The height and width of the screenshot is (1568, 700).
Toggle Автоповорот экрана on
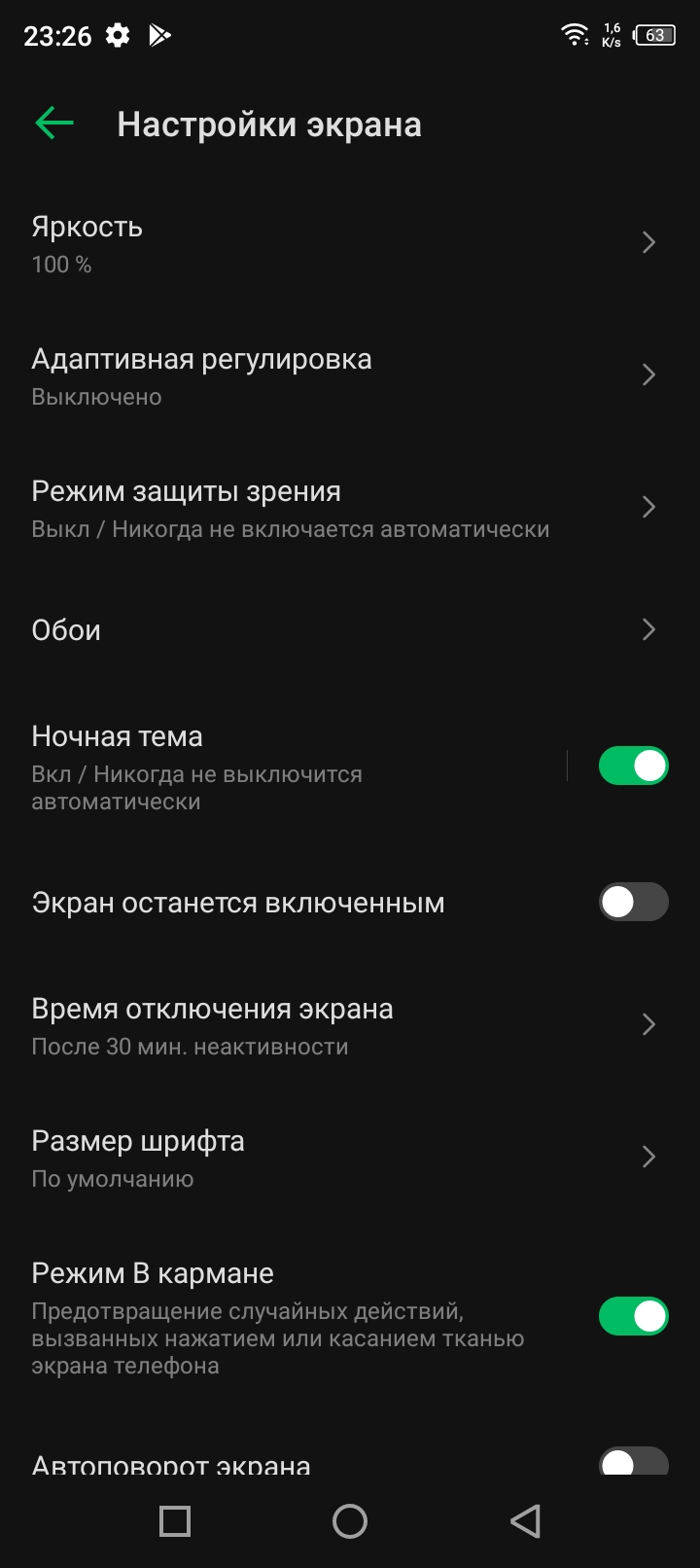tap(633, 1462)
